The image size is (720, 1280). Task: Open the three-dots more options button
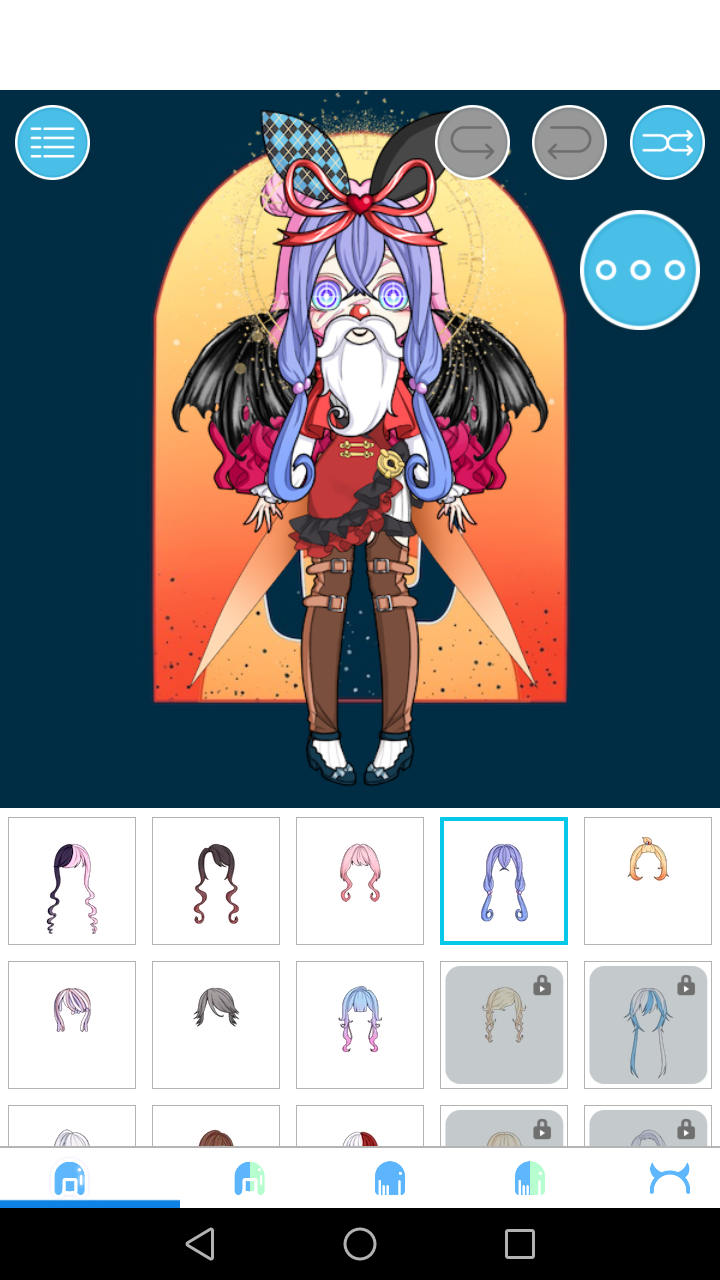pos(640,269)
